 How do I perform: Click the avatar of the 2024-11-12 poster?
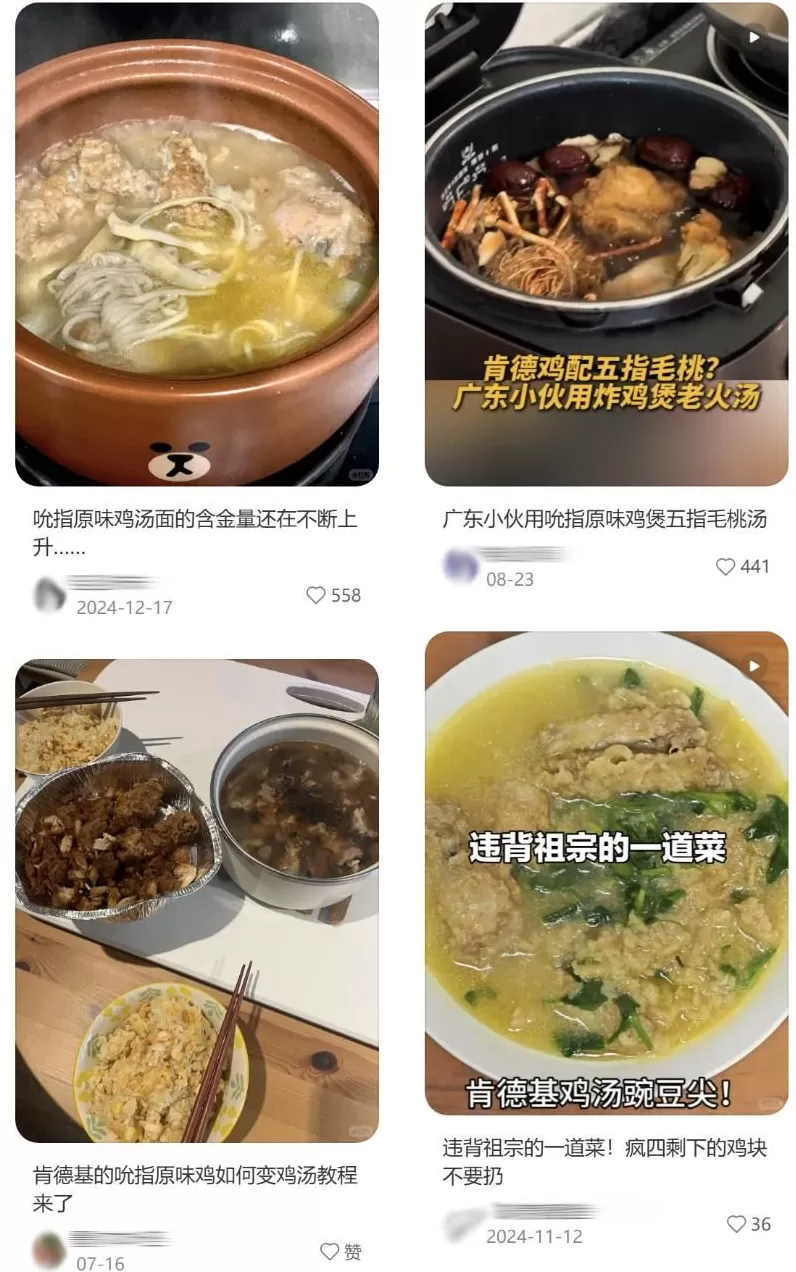click(x=460, y=1224)
